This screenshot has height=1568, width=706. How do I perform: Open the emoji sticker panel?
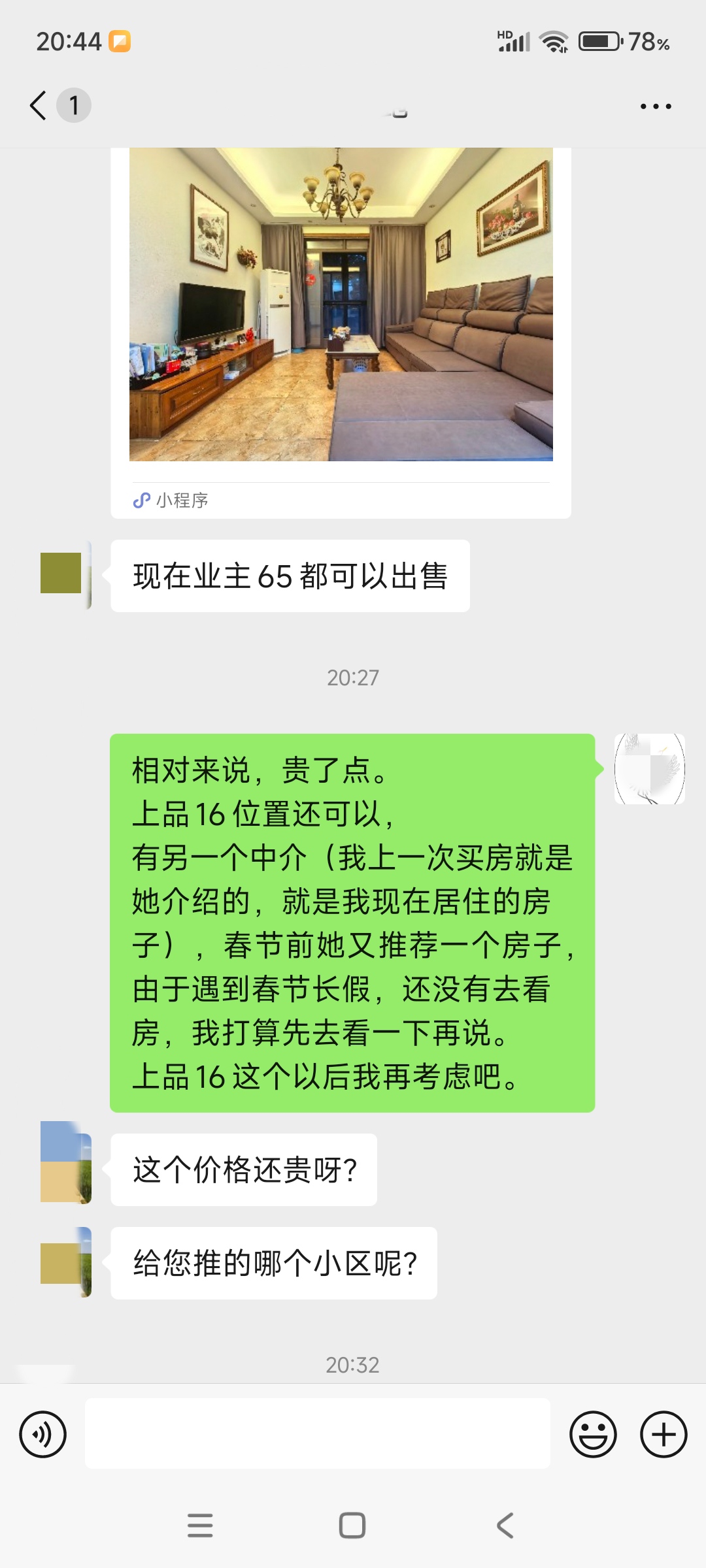coord(593,1434)
